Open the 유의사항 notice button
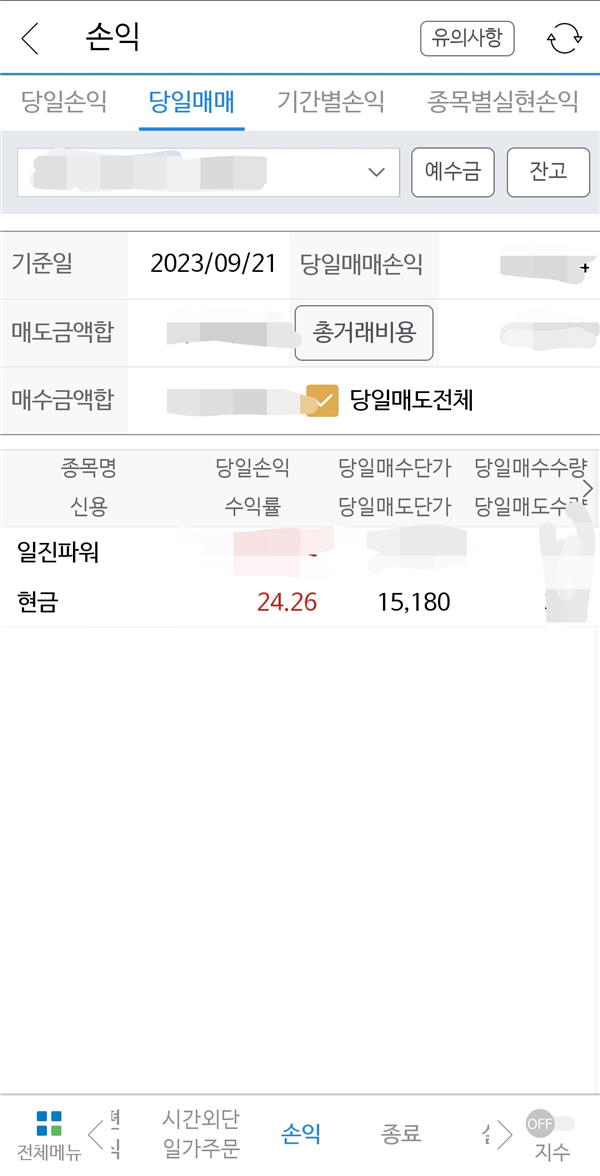The image size is (600, 1176). point(466,38)
